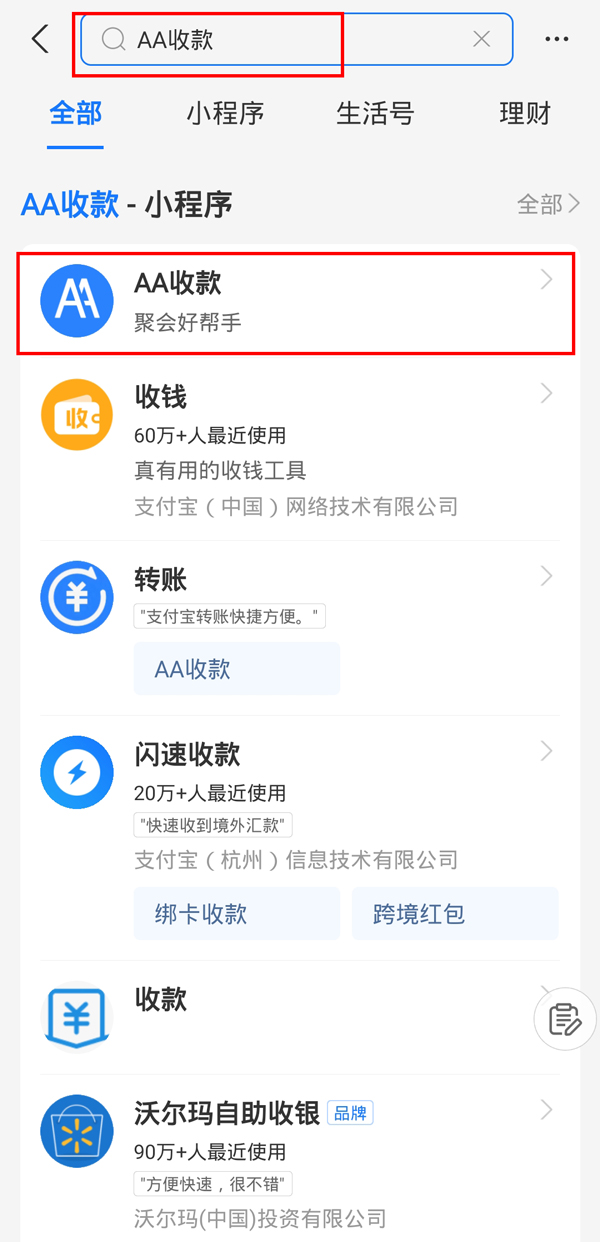The height and width of the screenshot is (1242, 600).
Task: View all mini programs via 全部 link
Action: 547,205
